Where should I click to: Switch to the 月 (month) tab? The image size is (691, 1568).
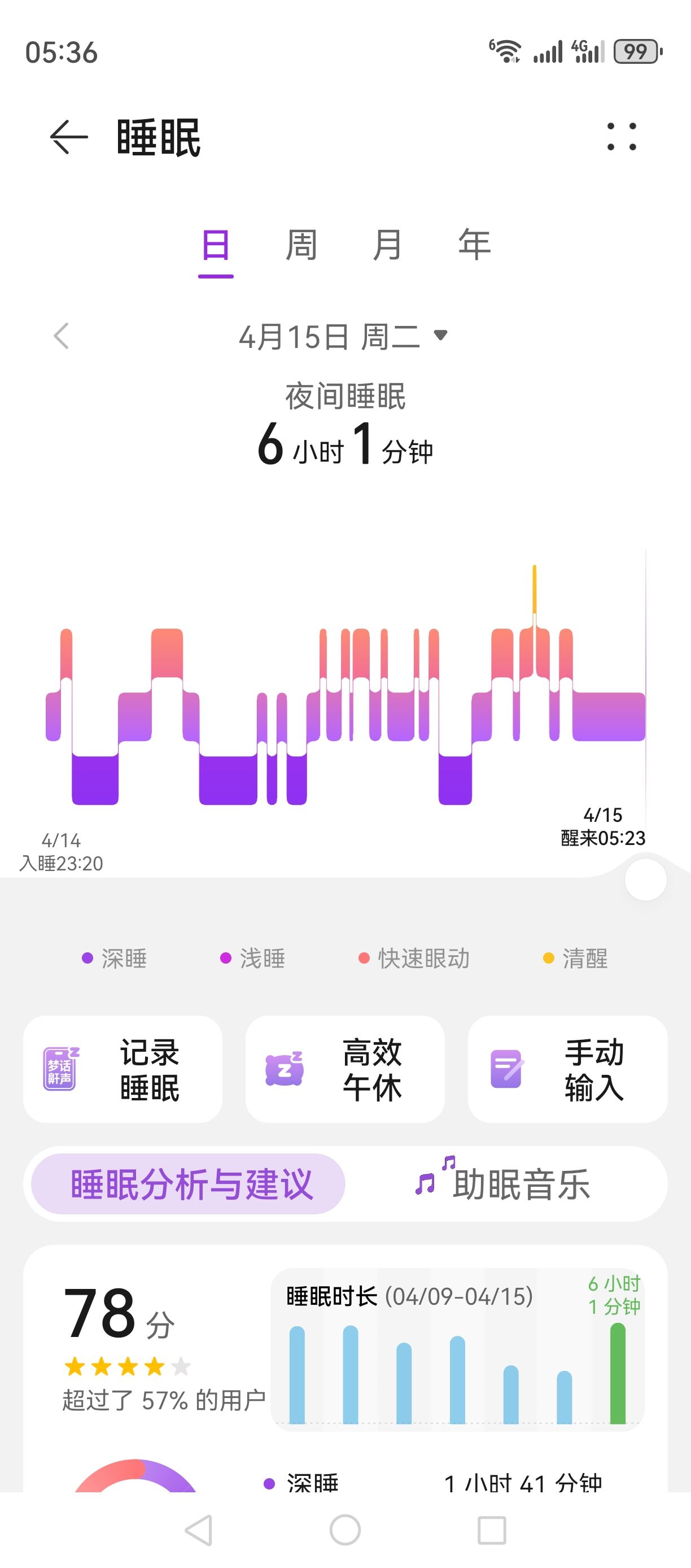click(x=387, y=245)
